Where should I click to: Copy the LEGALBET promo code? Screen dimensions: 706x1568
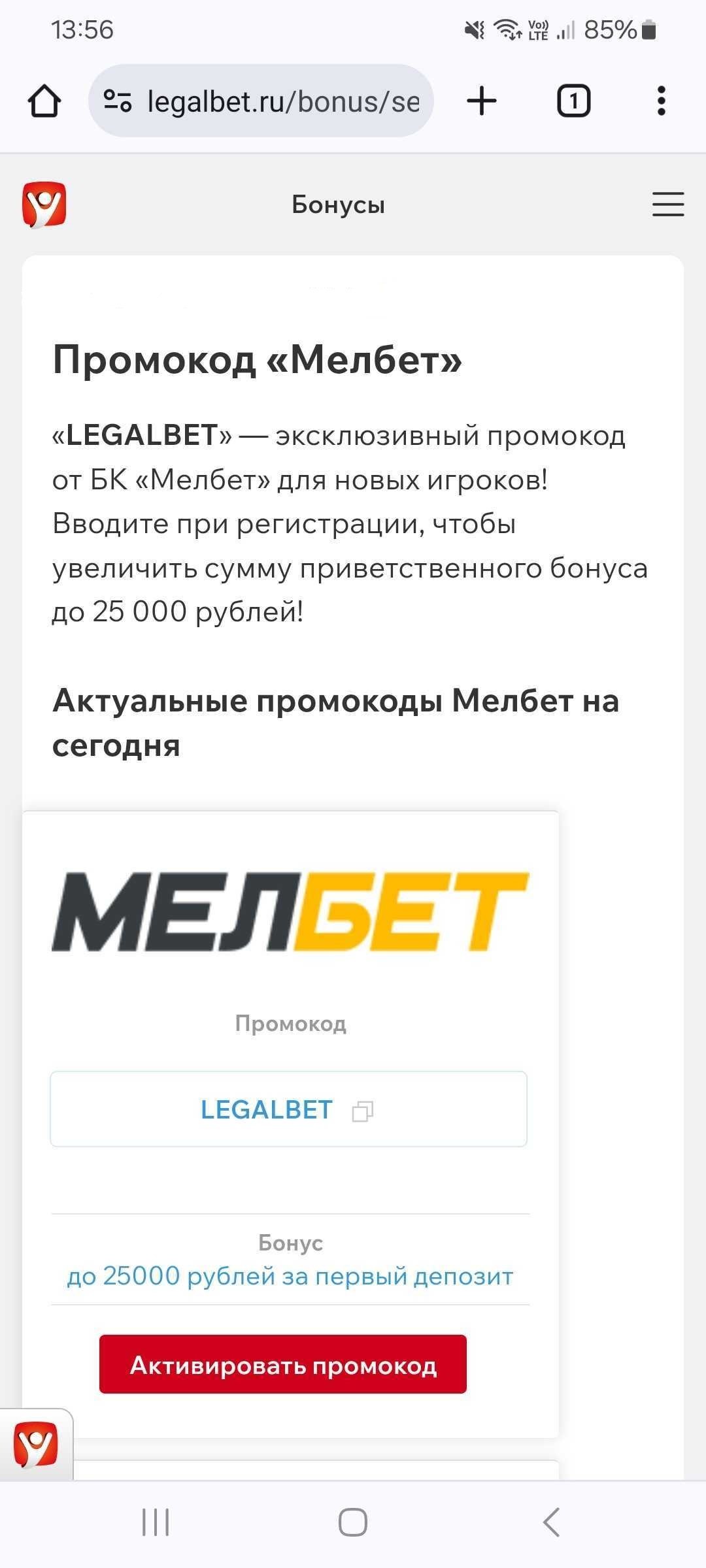point(362,1111)
